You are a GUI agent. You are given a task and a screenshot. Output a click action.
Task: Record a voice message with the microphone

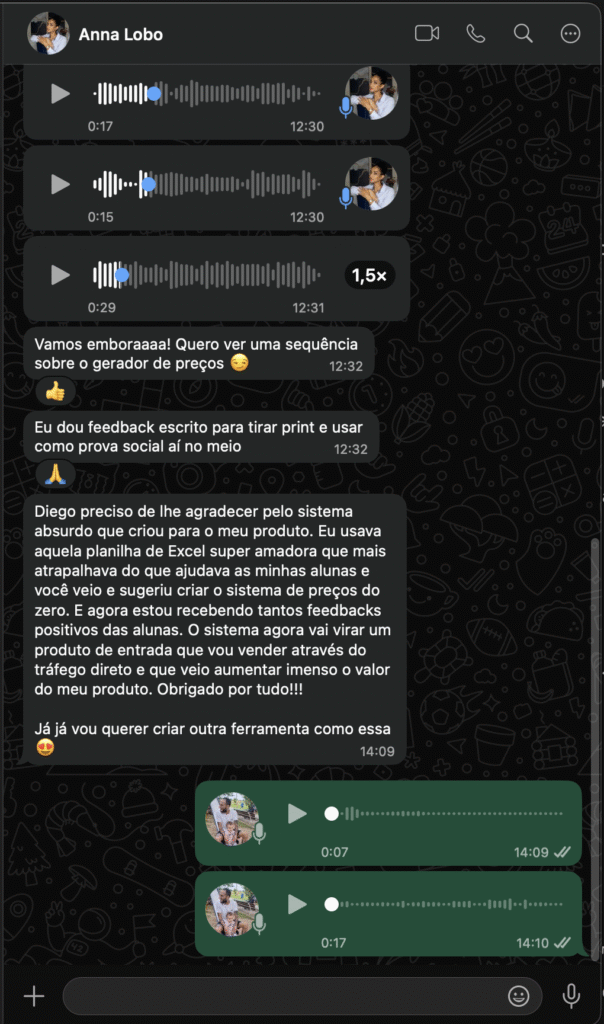tap(571, 996)
